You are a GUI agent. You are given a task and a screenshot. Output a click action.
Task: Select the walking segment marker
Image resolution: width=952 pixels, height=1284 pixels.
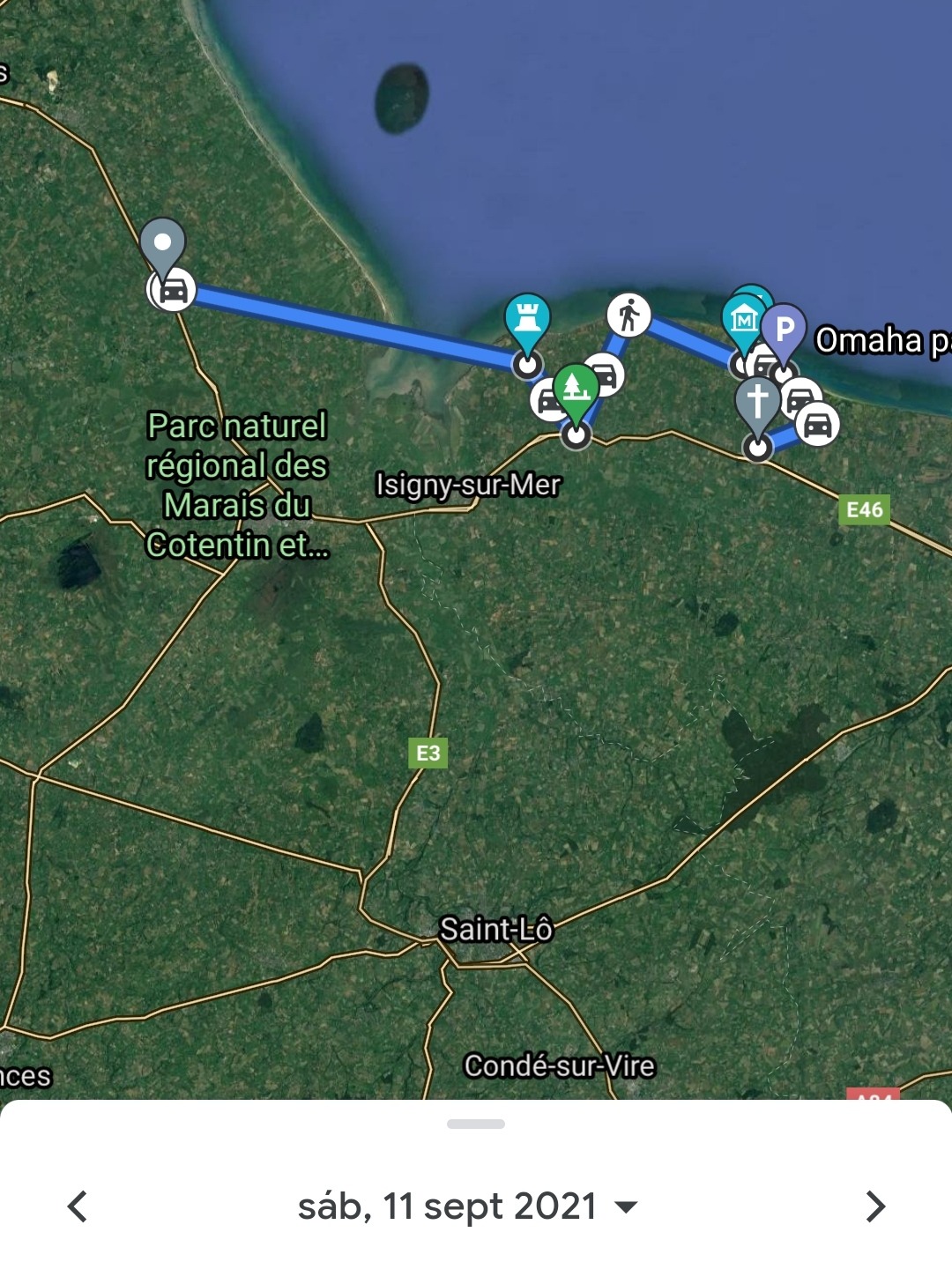pyautogui.click(x=628, y=315)
